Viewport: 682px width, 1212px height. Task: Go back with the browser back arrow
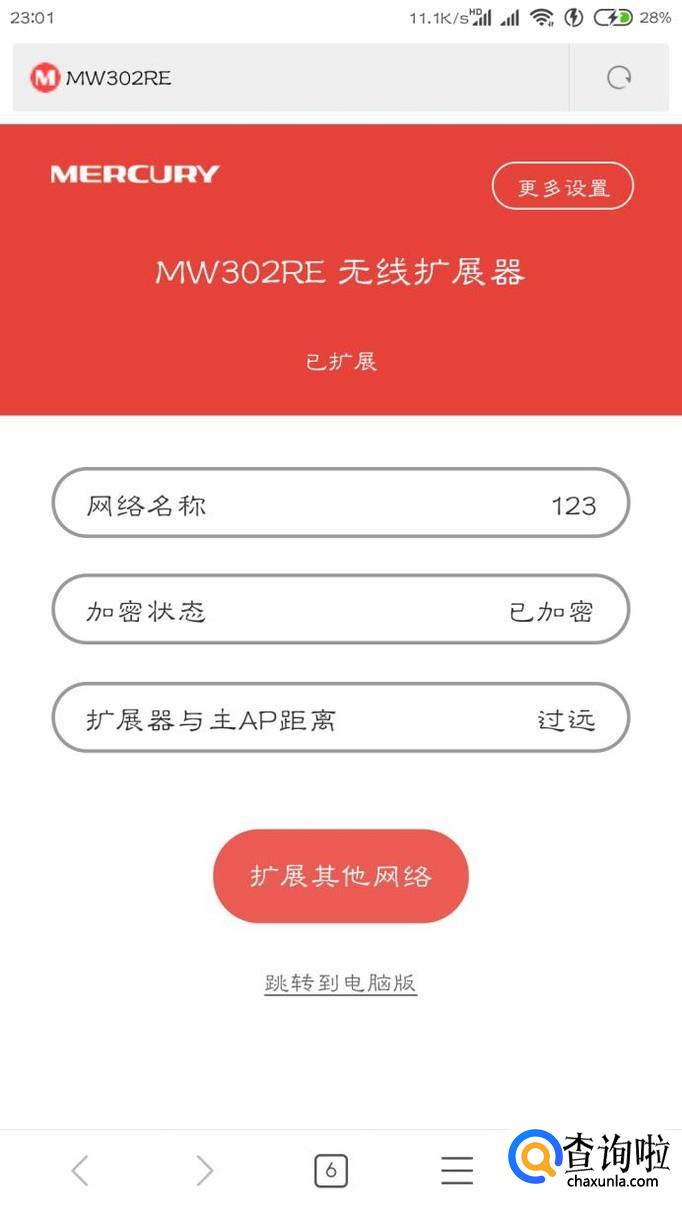[x=80, y=1170]
